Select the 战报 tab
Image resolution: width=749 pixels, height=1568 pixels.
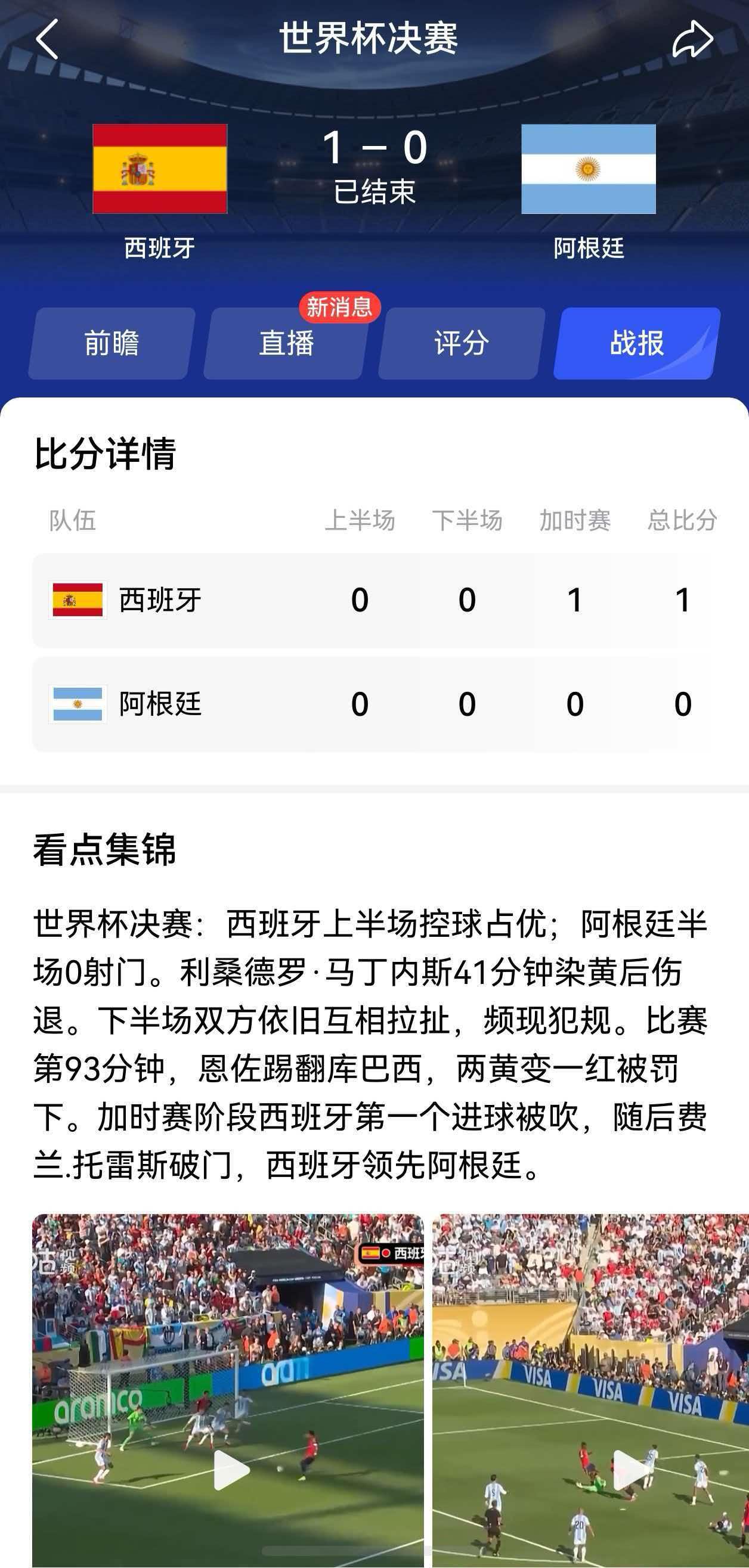point(637,343)
